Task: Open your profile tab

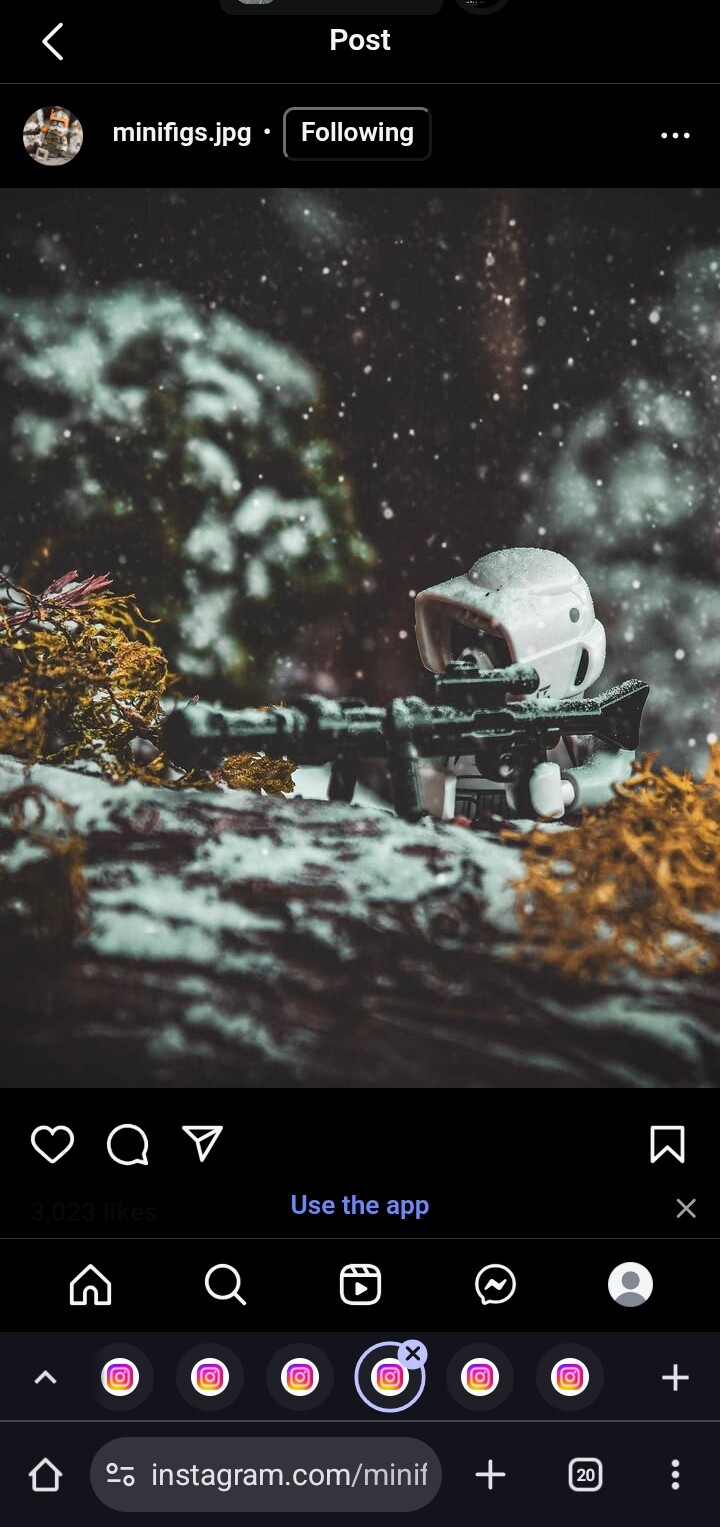Action: click(x=630, y=1285)
